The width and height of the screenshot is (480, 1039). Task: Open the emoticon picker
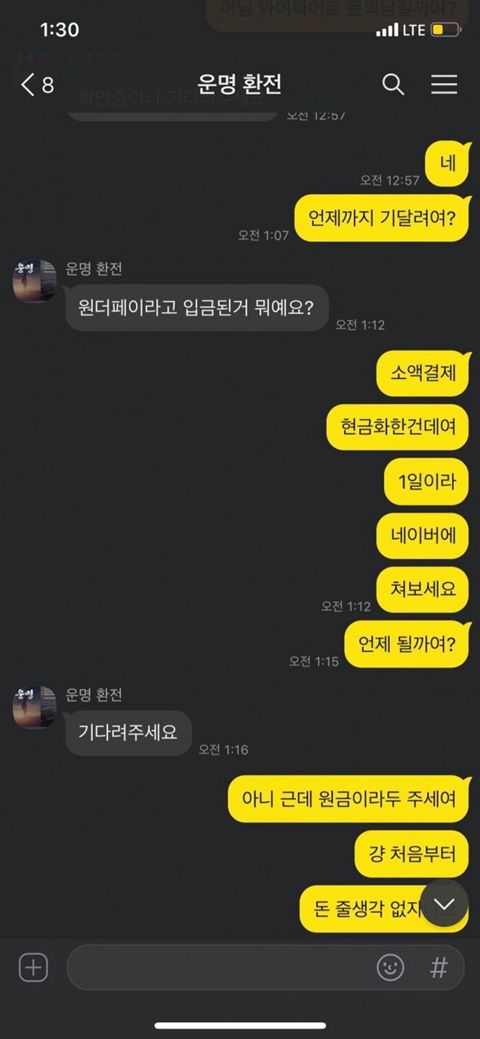pyautogui.click(x=390, y=967)
